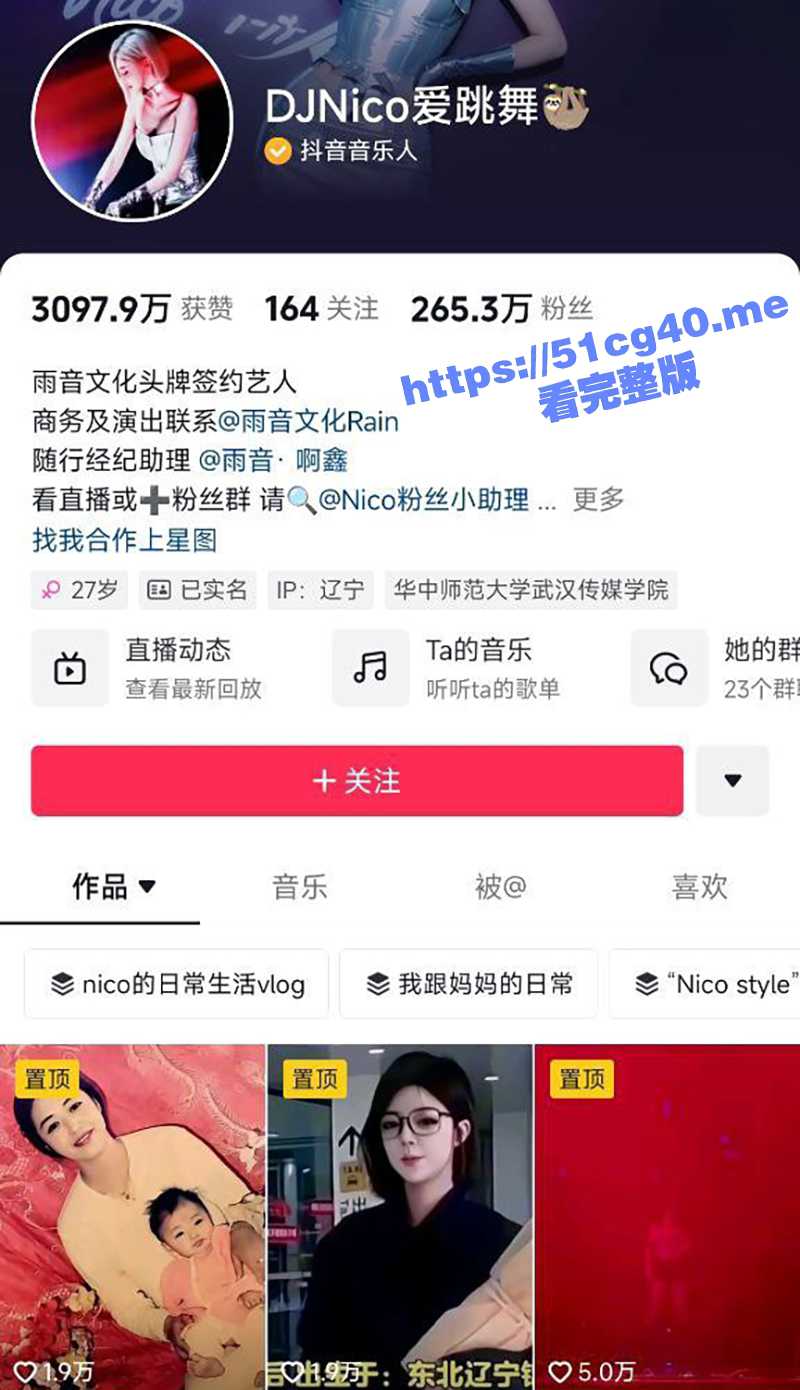This screenshot has width=800, height=1390.
Task: Tap the 找我合作上星图 link
Action: click(125, 540)
